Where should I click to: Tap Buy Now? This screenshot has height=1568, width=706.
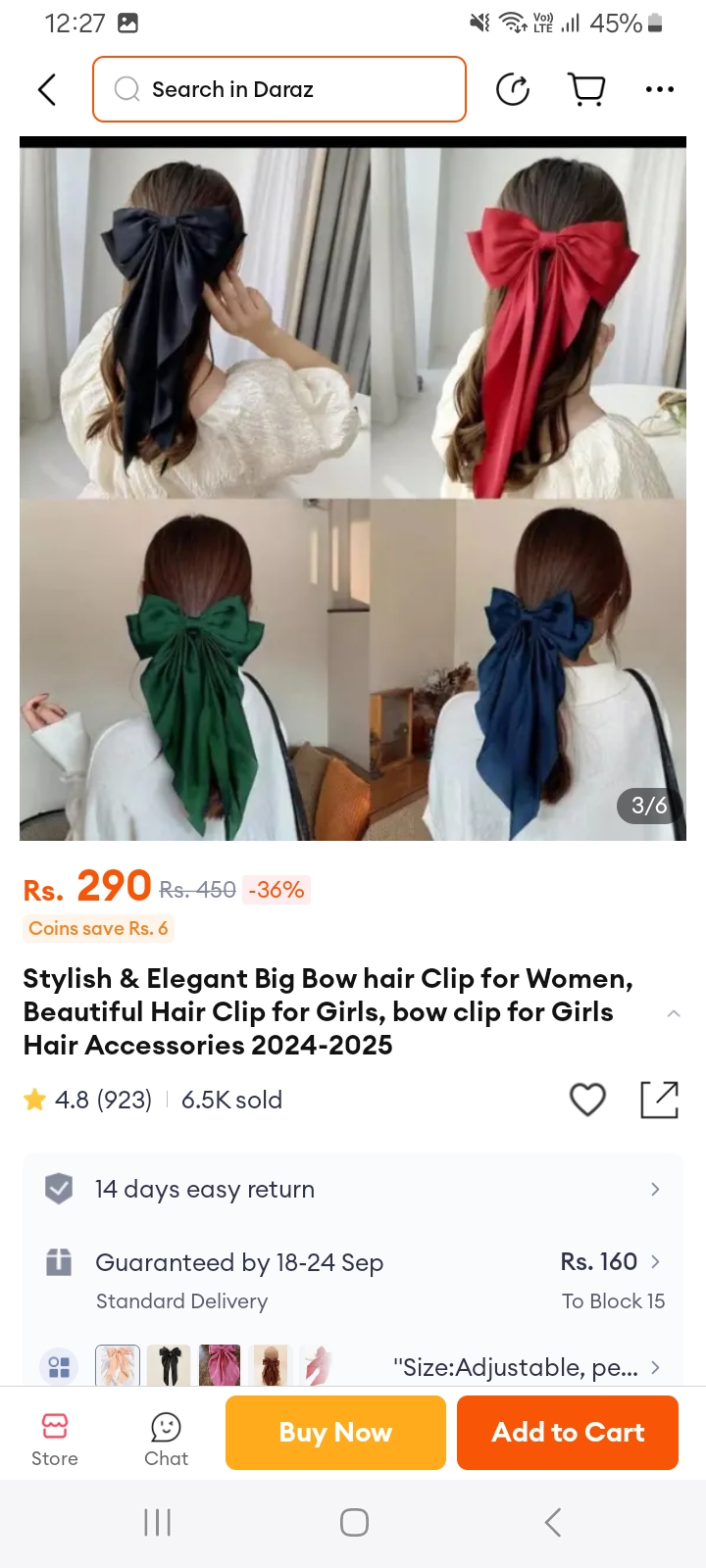(x=335, y=1432)
